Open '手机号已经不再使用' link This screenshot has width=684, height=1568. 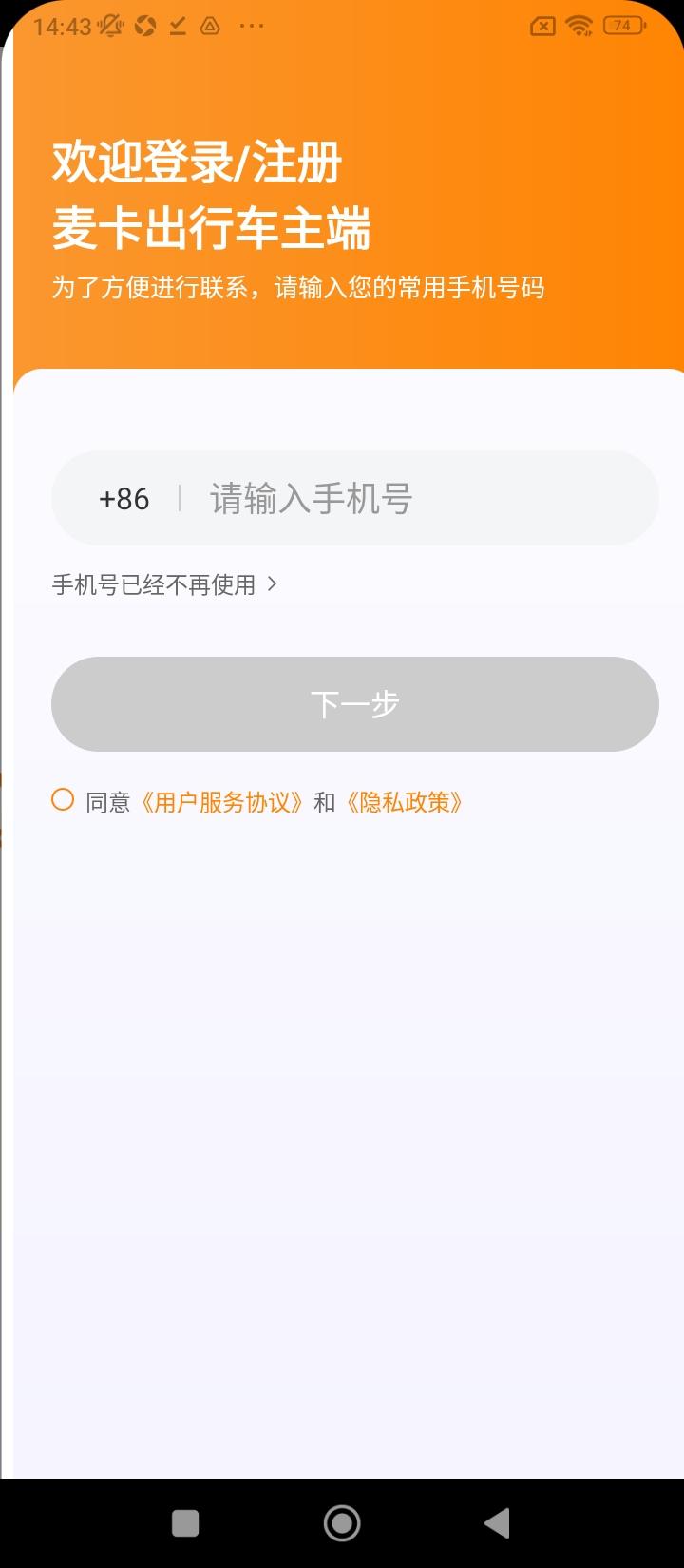[x=163, y=584]
